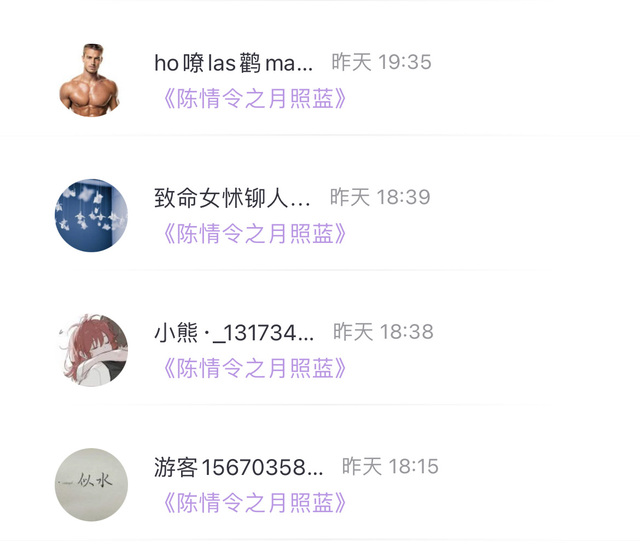The height and width of the screenshot is (545, 640).
Task: View the blue sky avatar's profile
Action: coord(91,215)
